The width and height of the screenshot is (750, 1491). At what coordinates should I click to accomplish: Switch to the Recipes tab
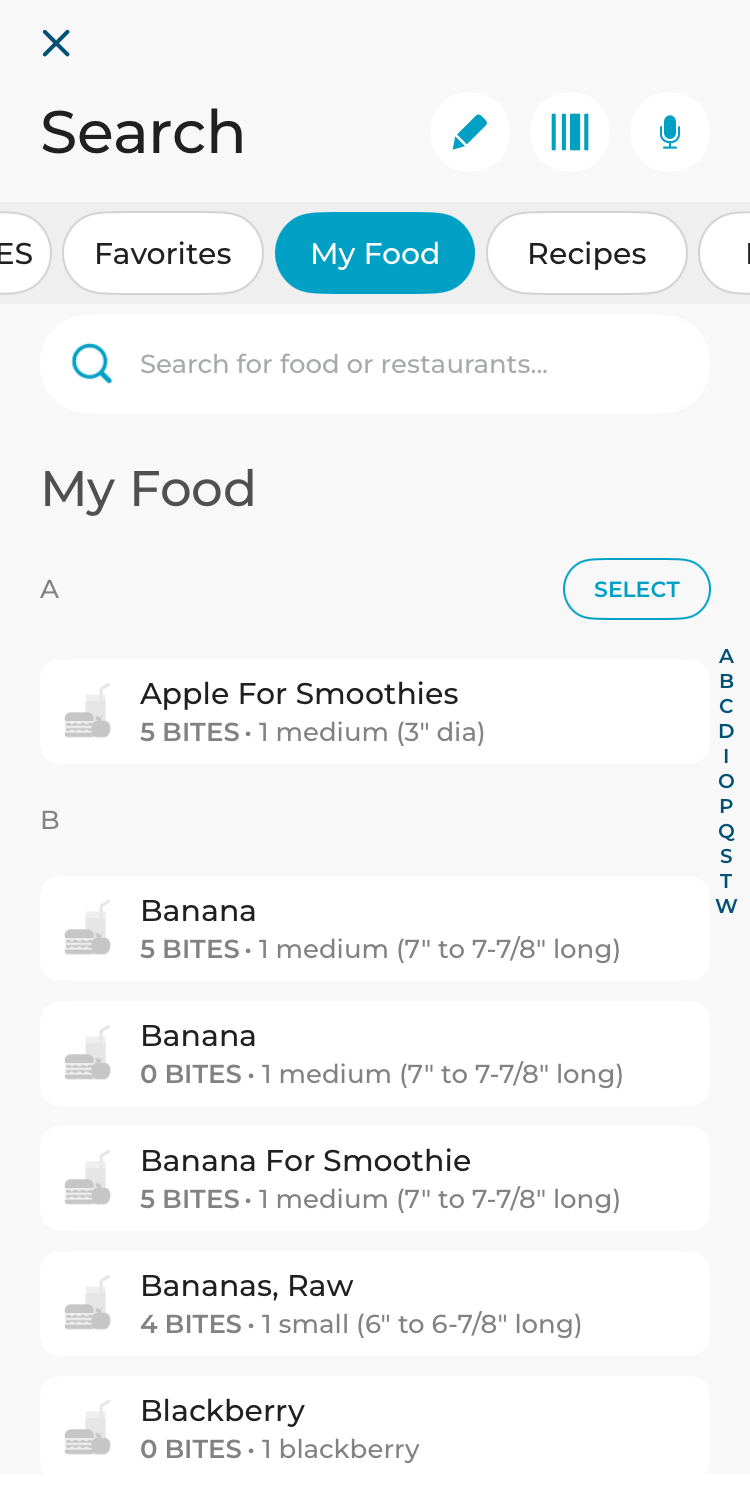click(587, 253)
